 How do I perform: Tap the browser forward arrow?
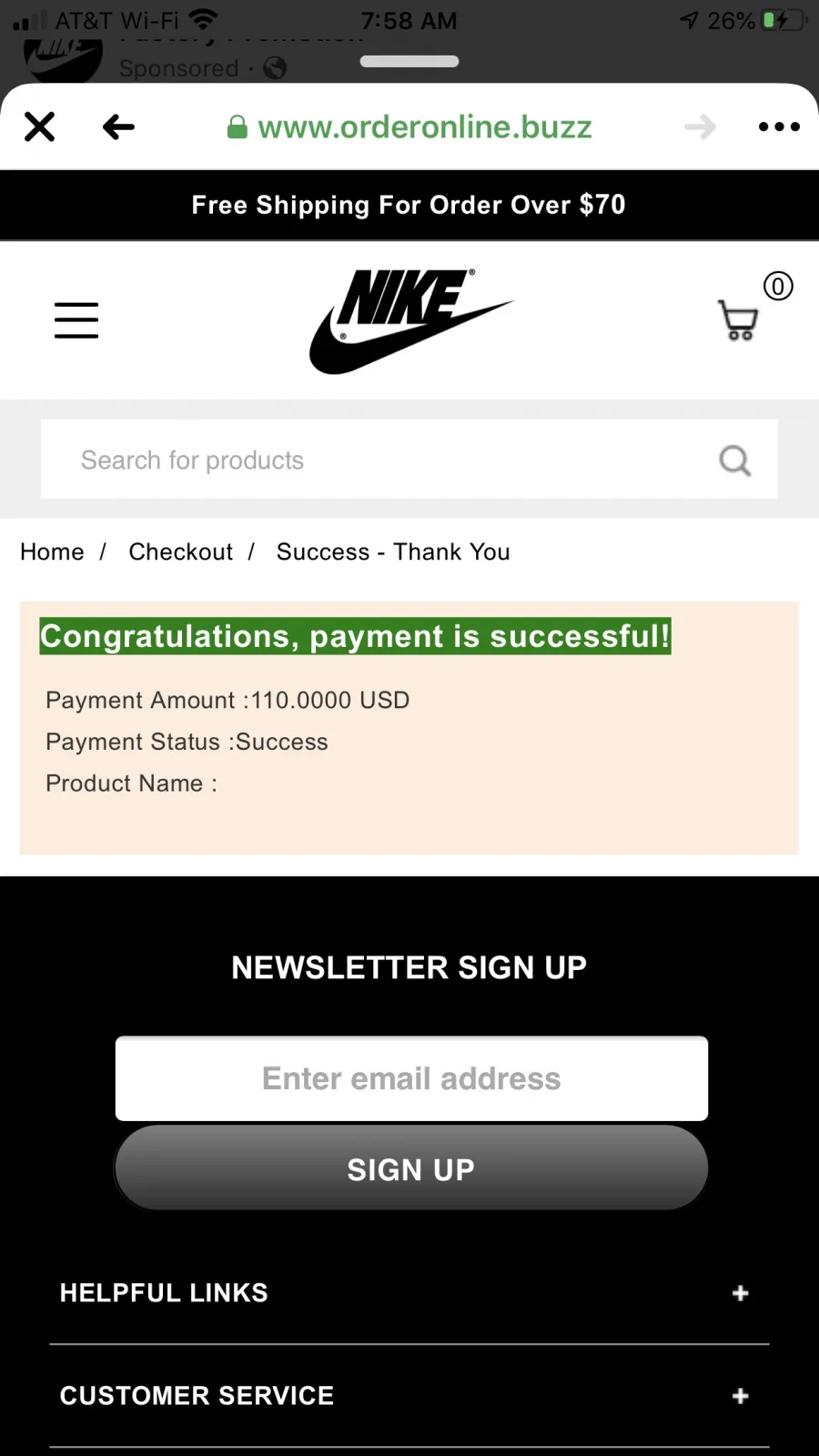click(700, 126)
